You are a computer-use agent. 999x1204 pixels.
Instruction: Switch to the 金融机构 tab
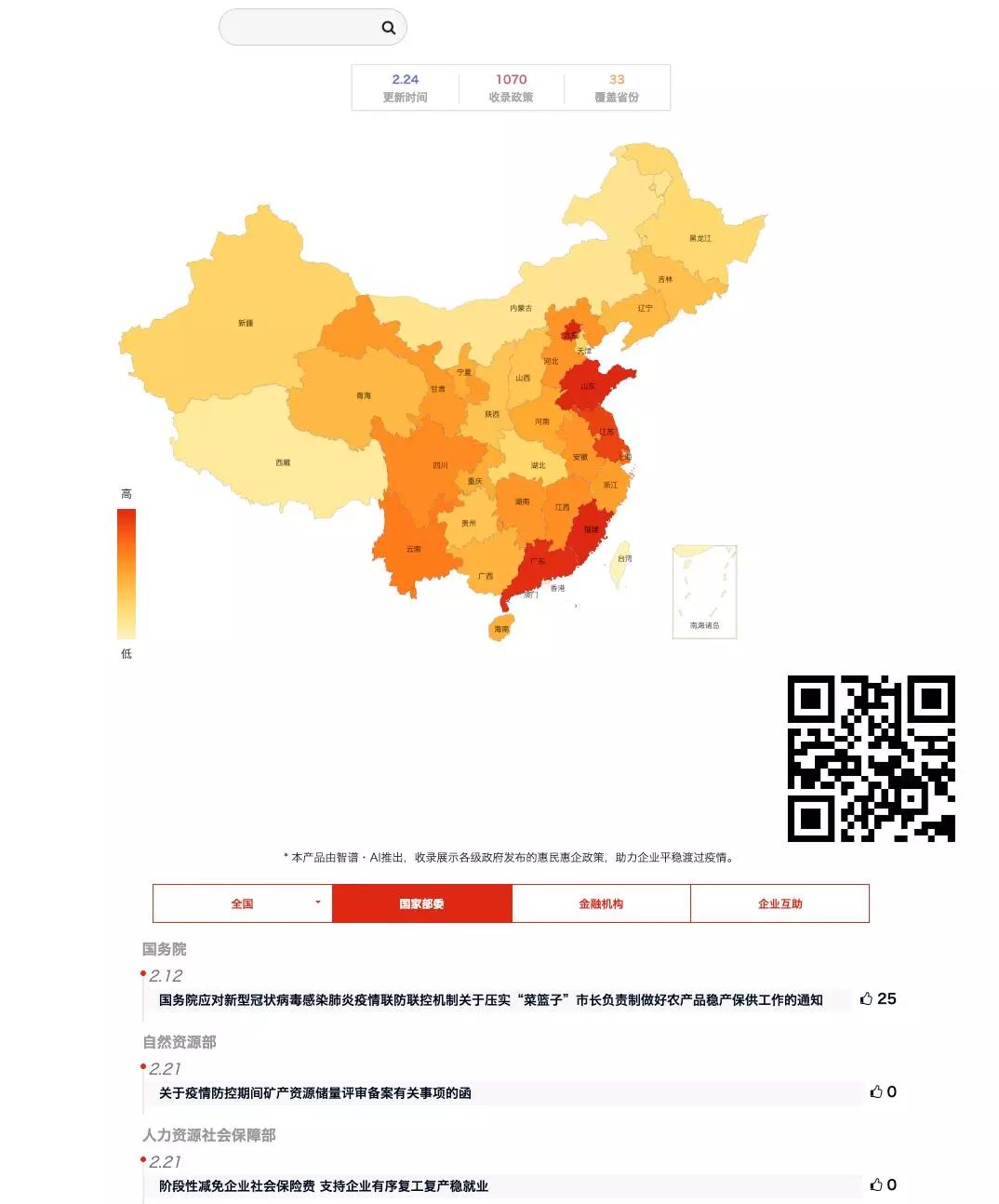(601, 903)
